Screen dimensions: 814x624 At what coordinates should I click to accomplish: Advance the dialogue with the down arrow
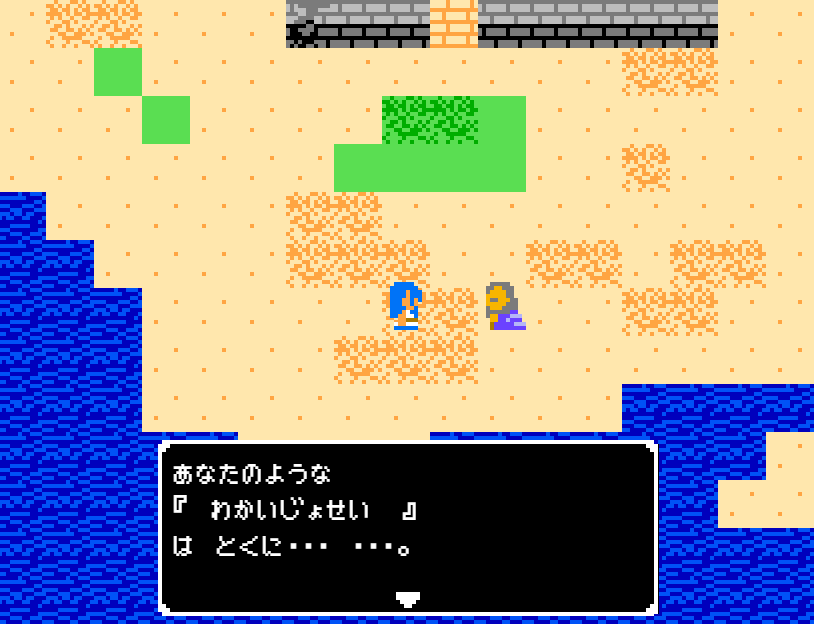(406, 599)
